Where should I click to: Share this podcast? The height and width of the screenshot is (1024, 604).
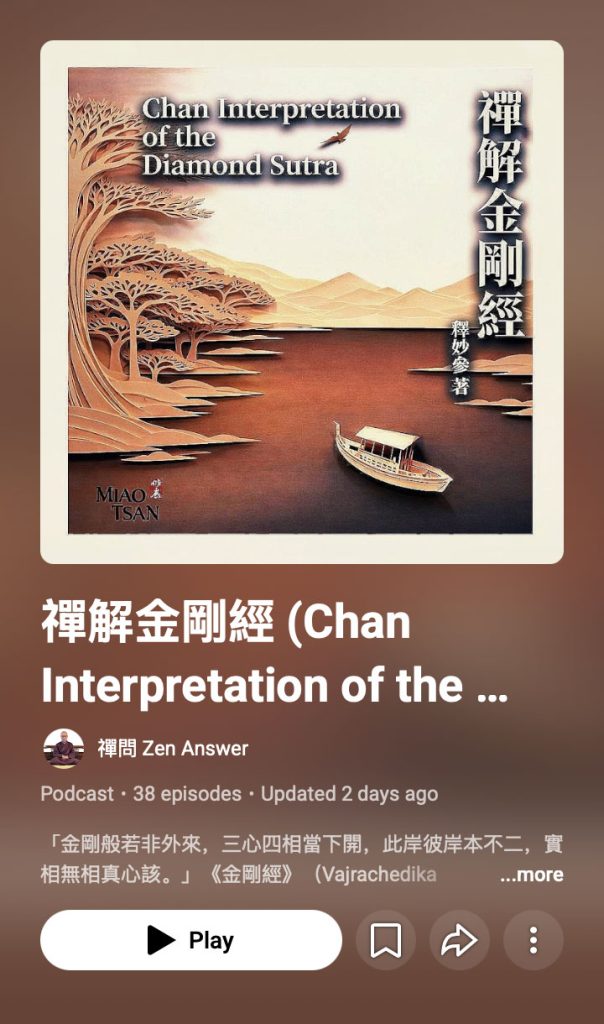click(459, 940)
